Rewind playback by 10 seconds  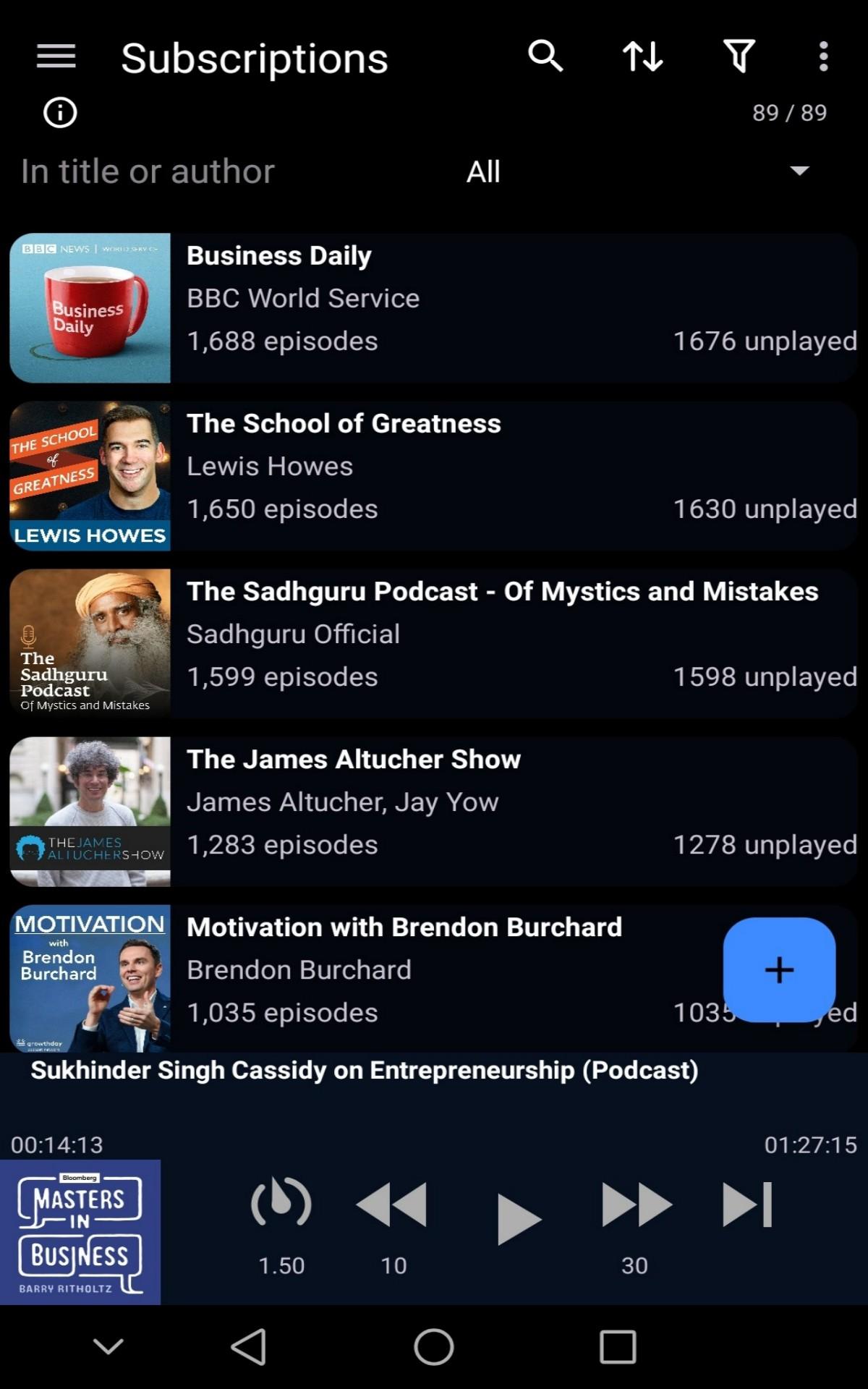coord(392,1205)
